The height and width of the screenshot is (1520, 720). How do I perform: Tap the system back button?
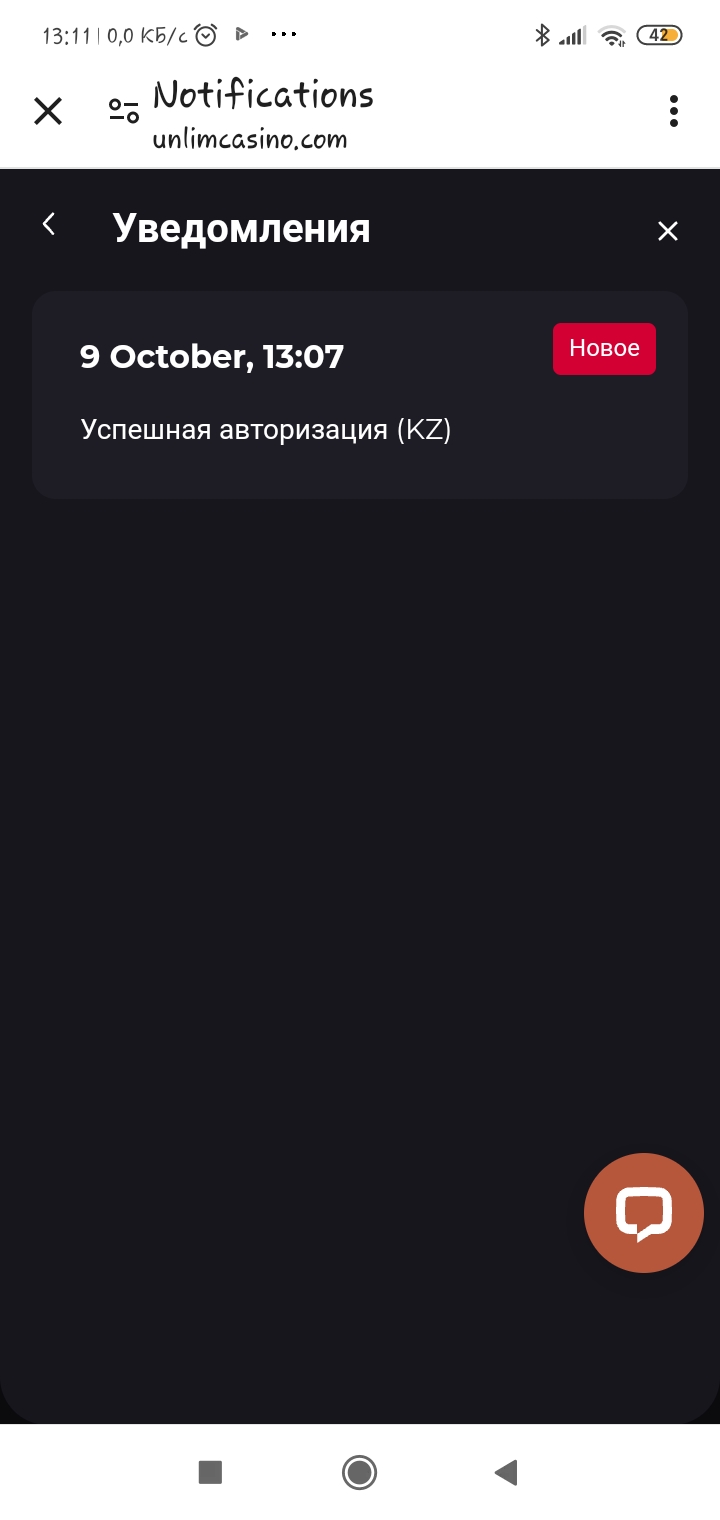506,1472
